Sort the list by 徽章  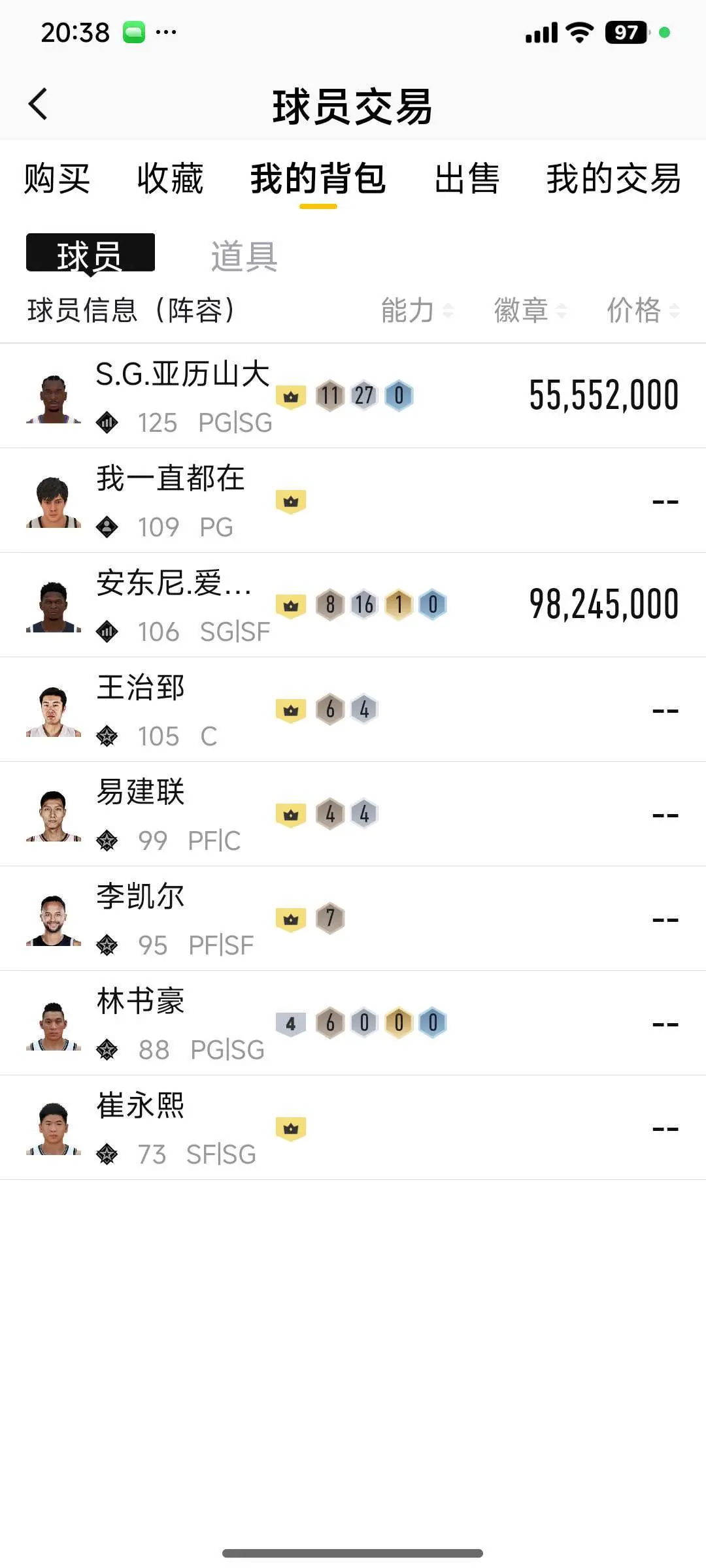click(x=529, y=310)
